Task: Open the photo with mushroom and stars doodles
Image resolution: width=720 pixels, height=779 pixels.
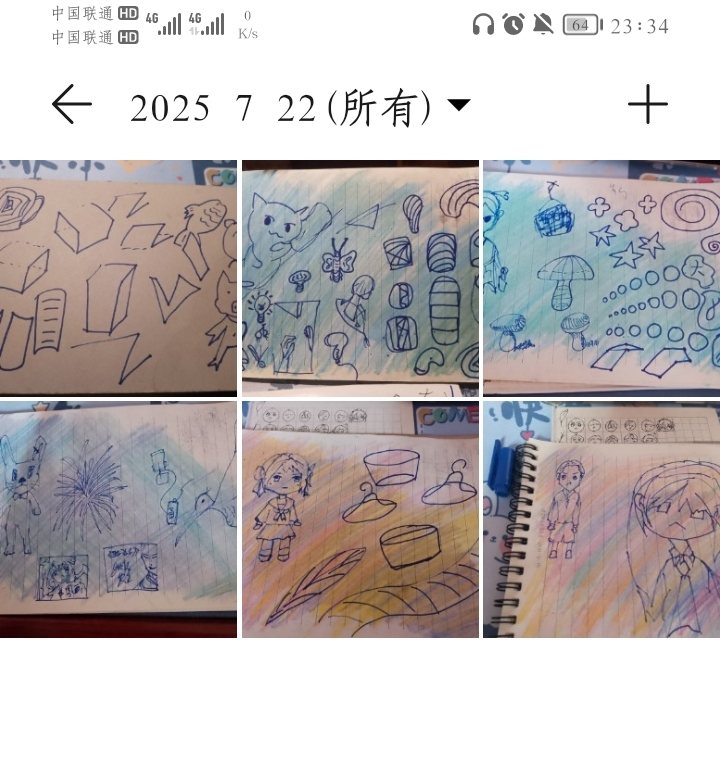Action: coord(601,277)
